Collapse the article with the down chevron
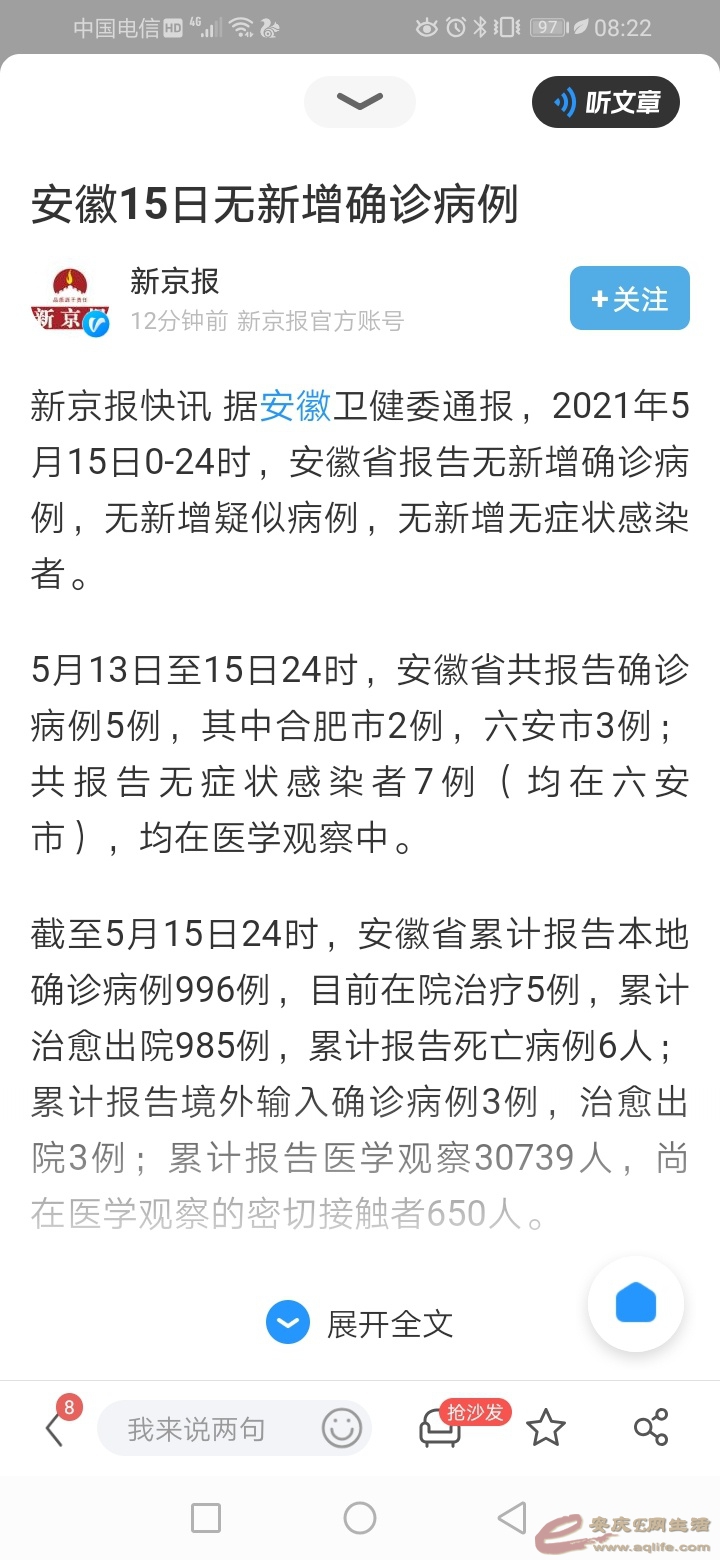The height and width of the screenshot is (1560, 720). point(360,101)
